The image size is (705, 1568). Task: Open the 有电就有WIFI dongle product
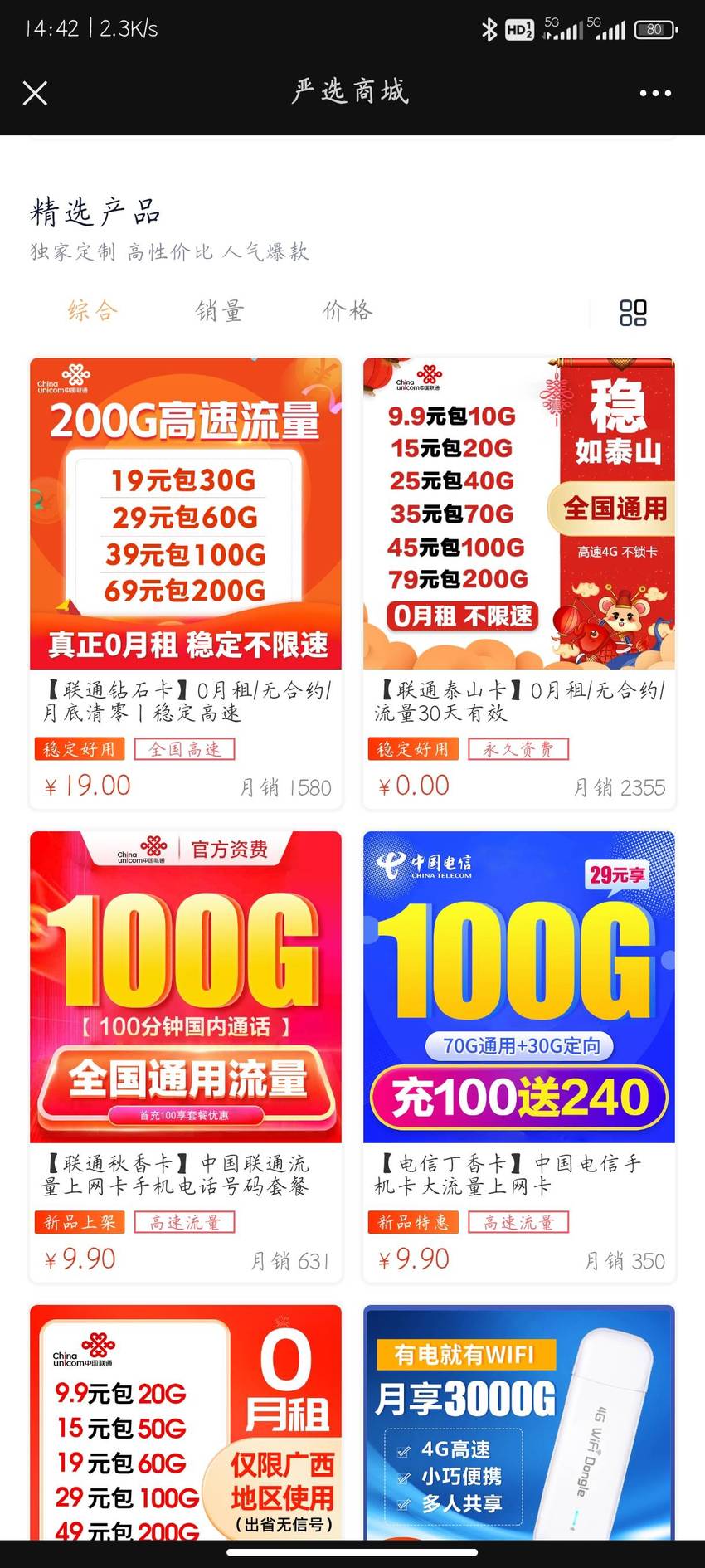pos(519,1422)
